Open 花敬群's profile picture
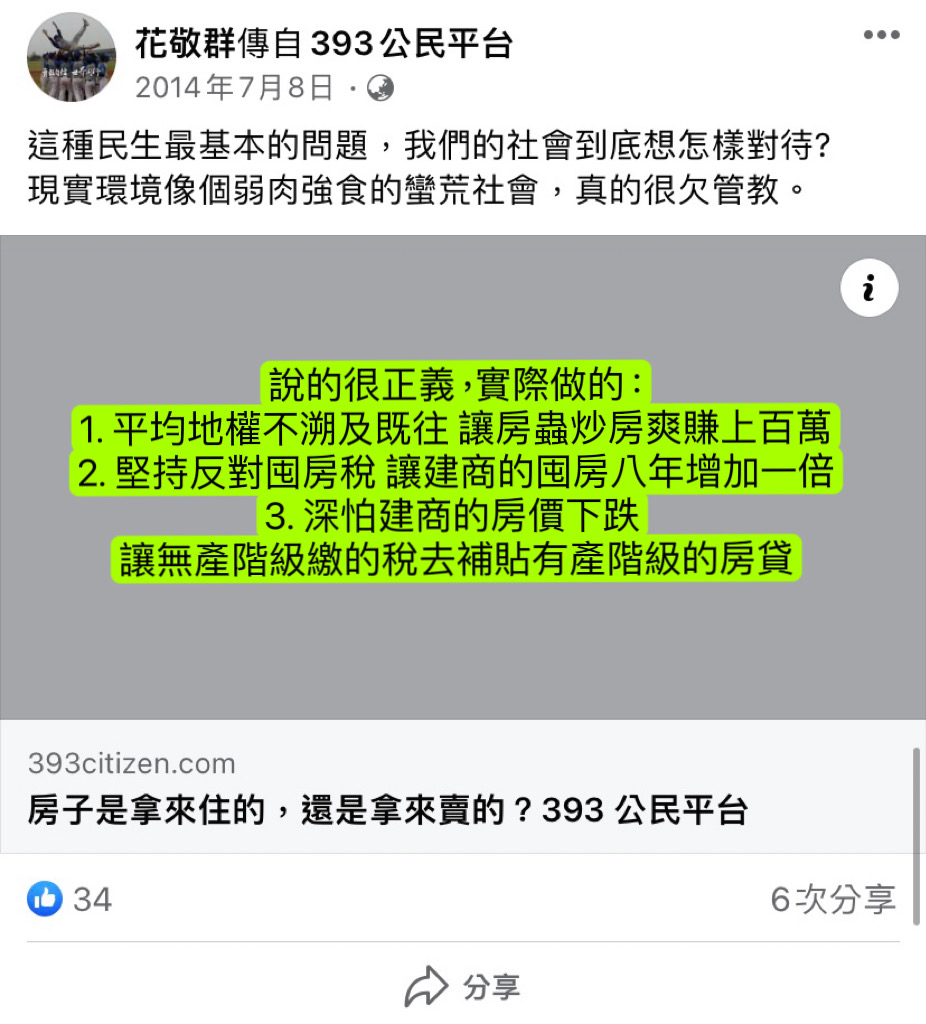The height and width of the screenshot is (1024, 926). 71,57
